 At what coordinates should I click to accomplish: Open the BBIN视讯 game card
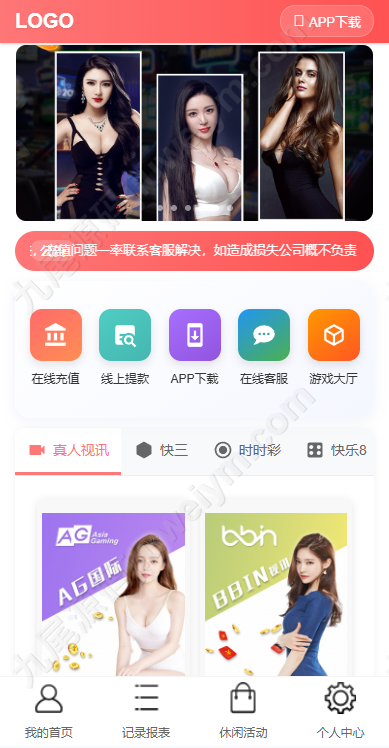coord(276,594)
